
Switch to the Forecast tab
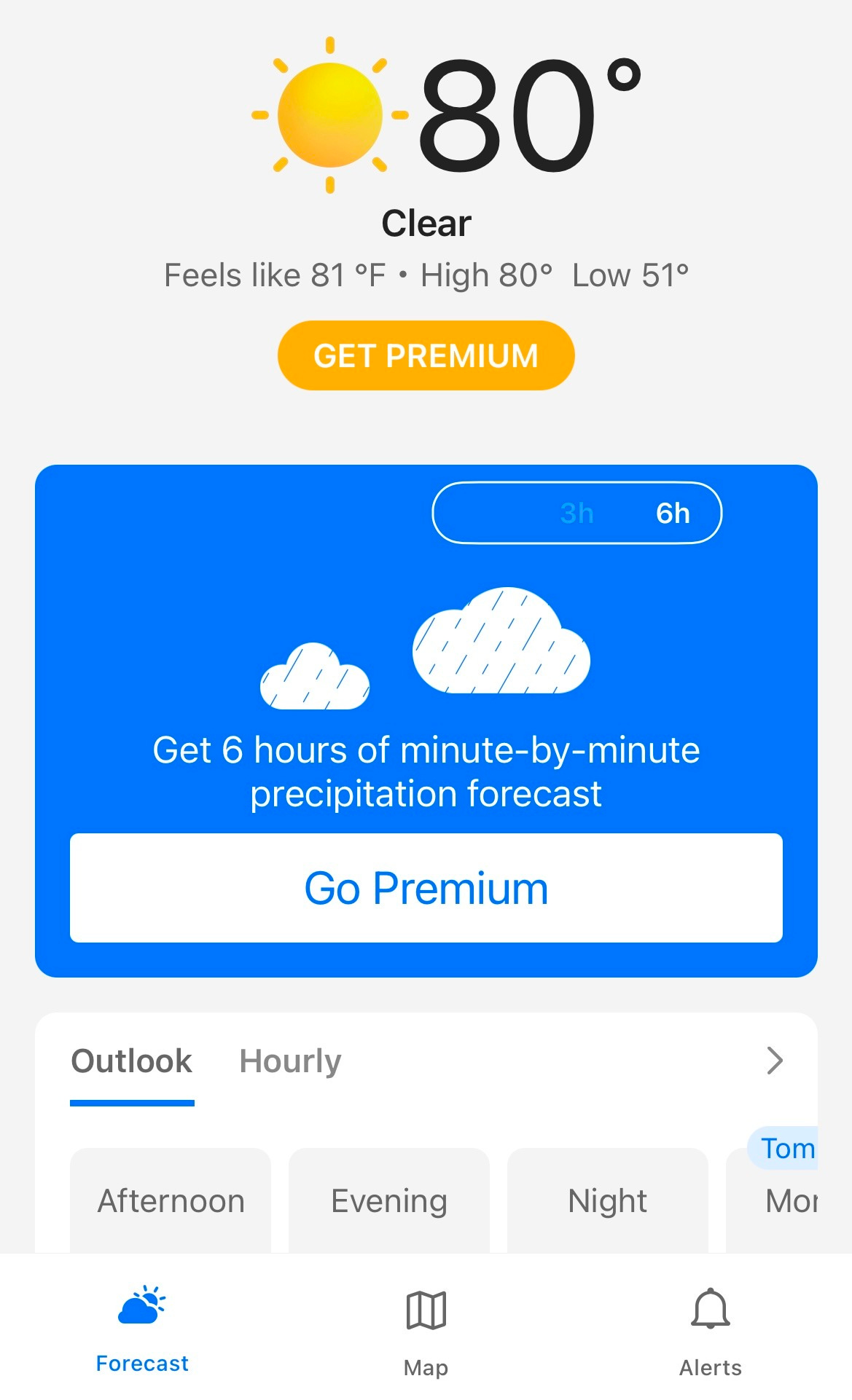click(x=142, y=1330)
